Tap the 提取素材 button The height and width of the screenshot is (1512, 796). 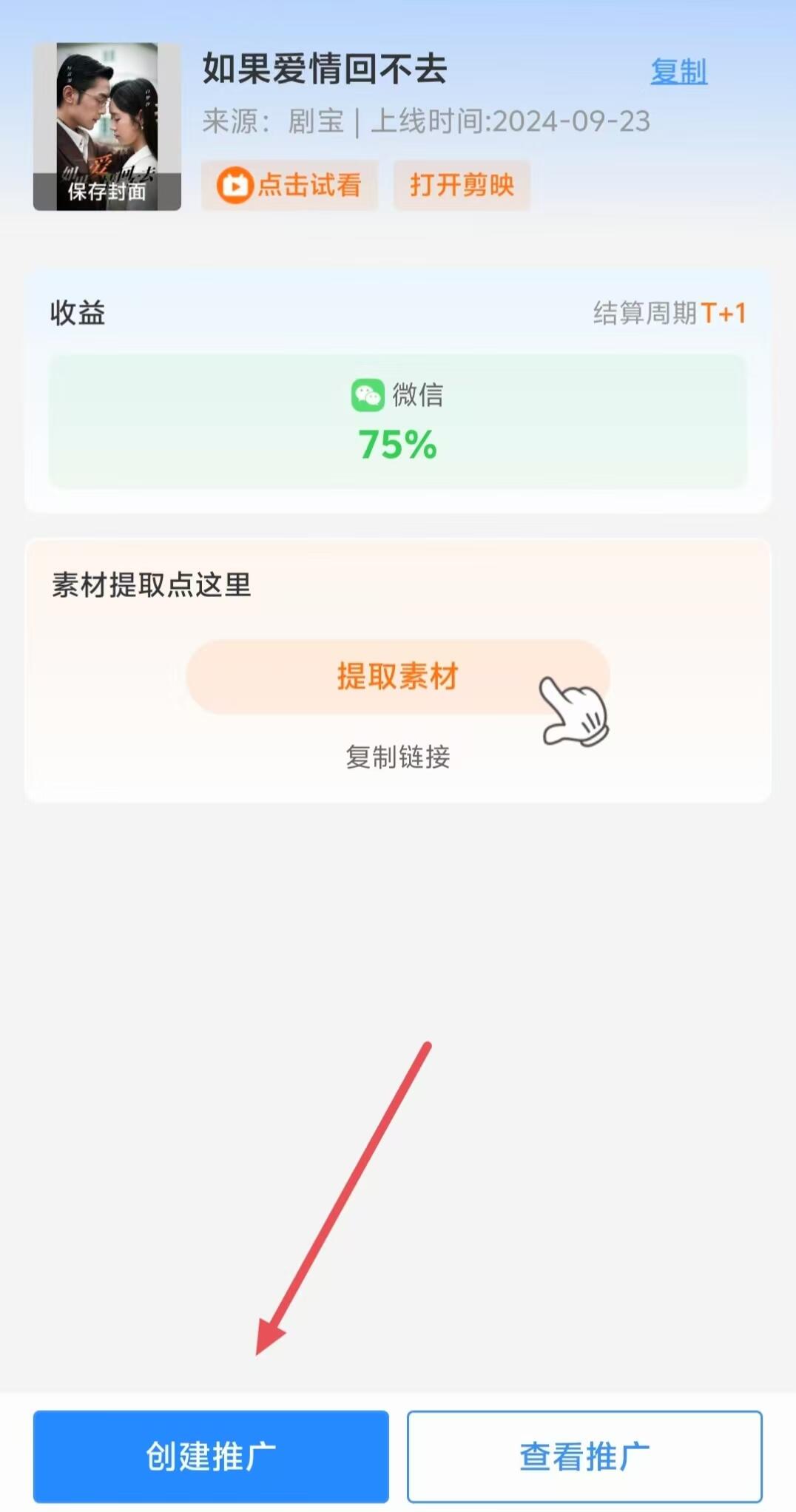point(397,677)
